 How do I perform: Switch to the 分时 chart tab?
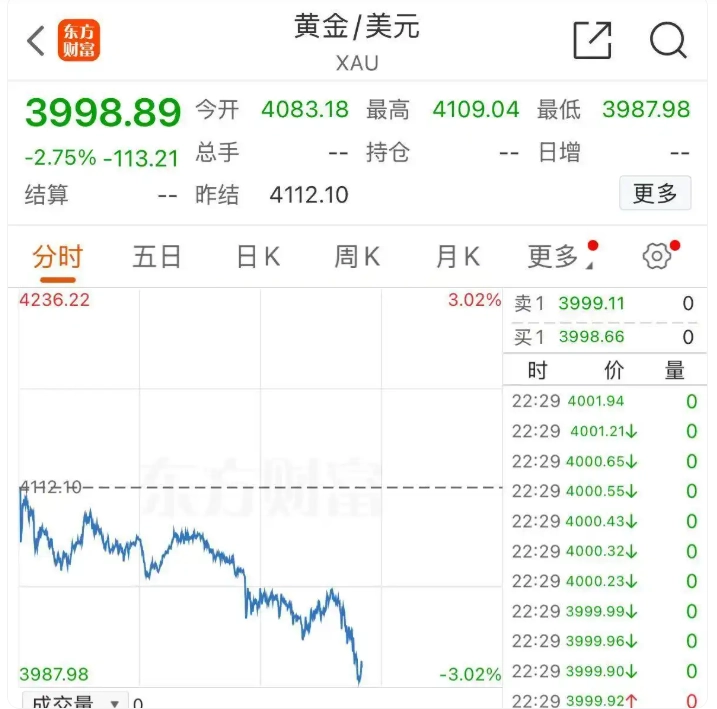click(x=57, y=257)
